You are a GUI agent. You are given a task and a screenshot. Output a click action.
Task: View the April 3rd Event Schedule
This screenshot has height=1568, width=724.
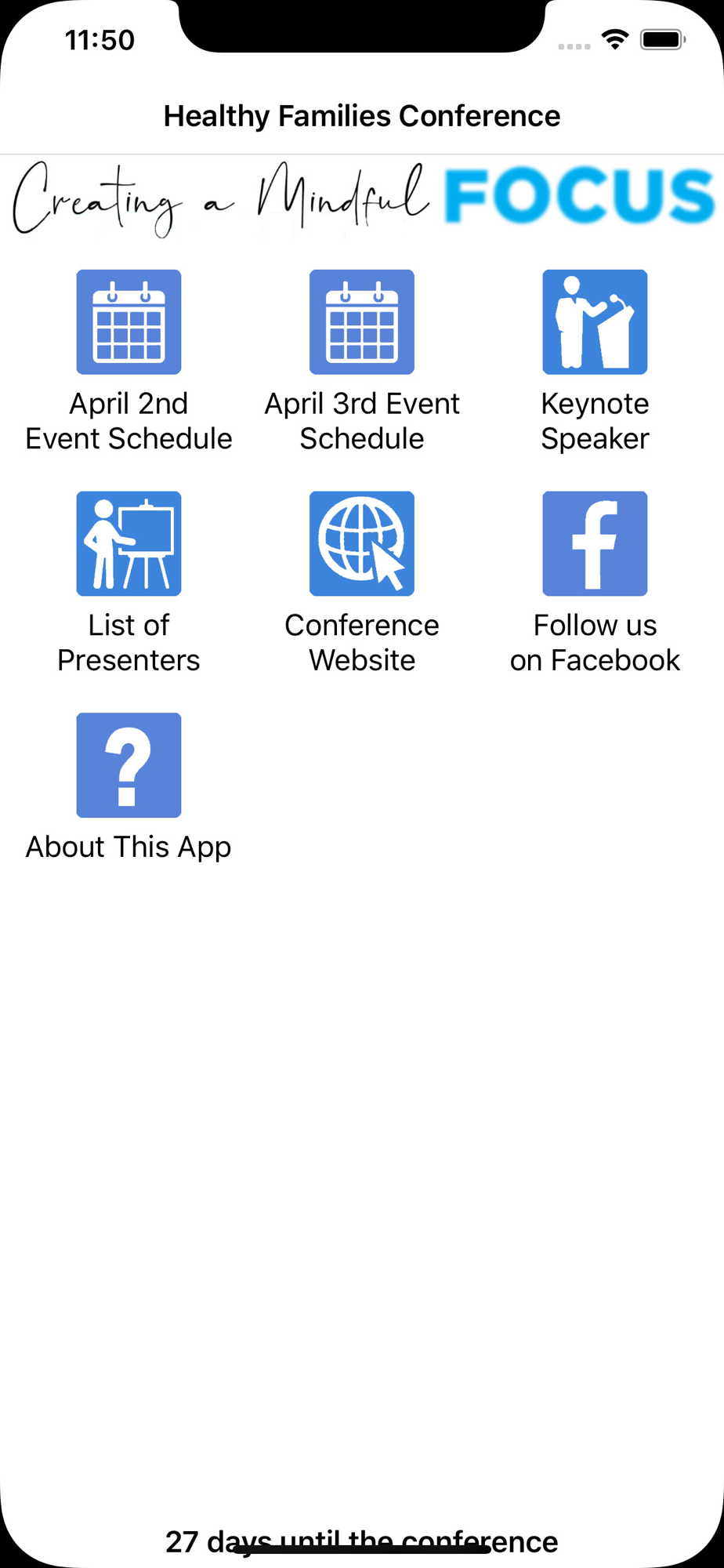362,322
